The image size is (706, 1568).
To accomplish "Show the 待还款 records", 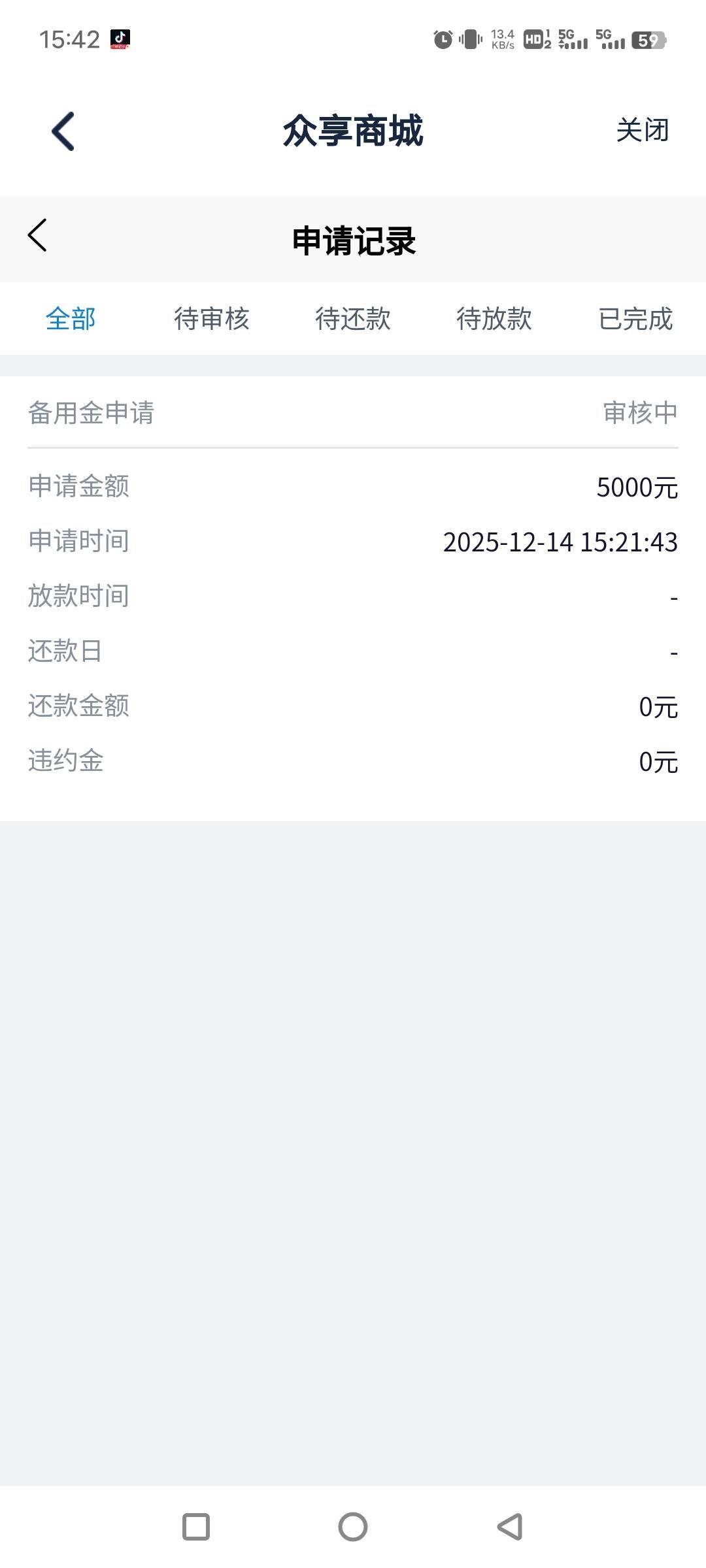I will pos(353,319).
